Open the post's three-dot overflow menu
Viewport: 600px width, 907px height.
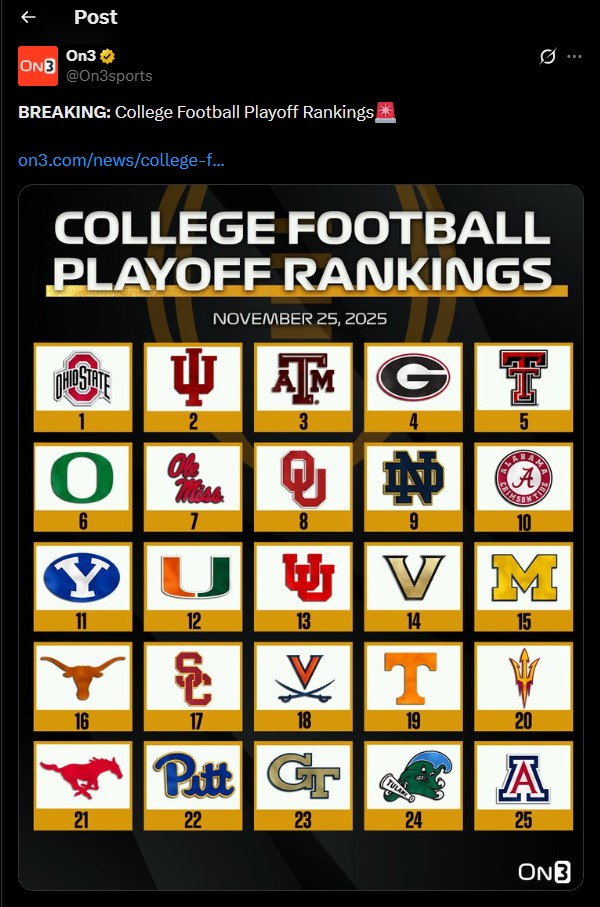[x=574, y=57]
